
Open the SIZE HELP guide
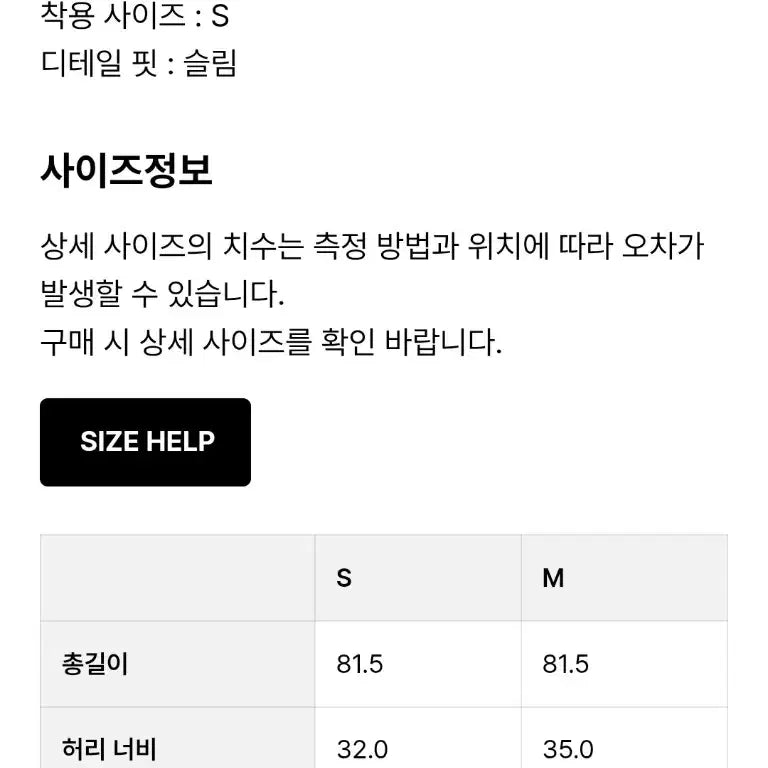point(146,442)
